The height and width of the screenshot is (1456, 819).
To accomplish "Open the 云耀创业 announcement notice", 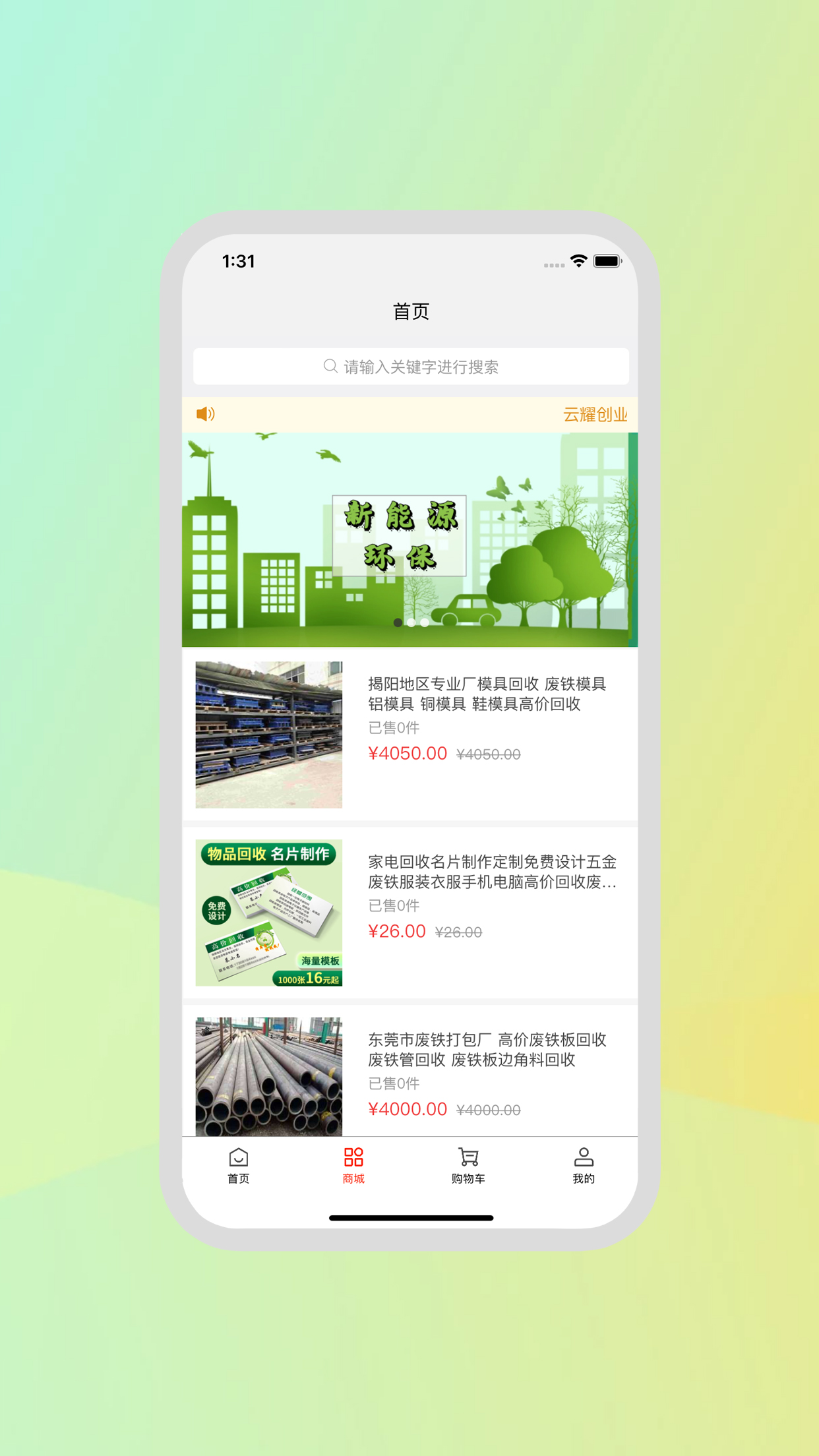I will point(594,415).
